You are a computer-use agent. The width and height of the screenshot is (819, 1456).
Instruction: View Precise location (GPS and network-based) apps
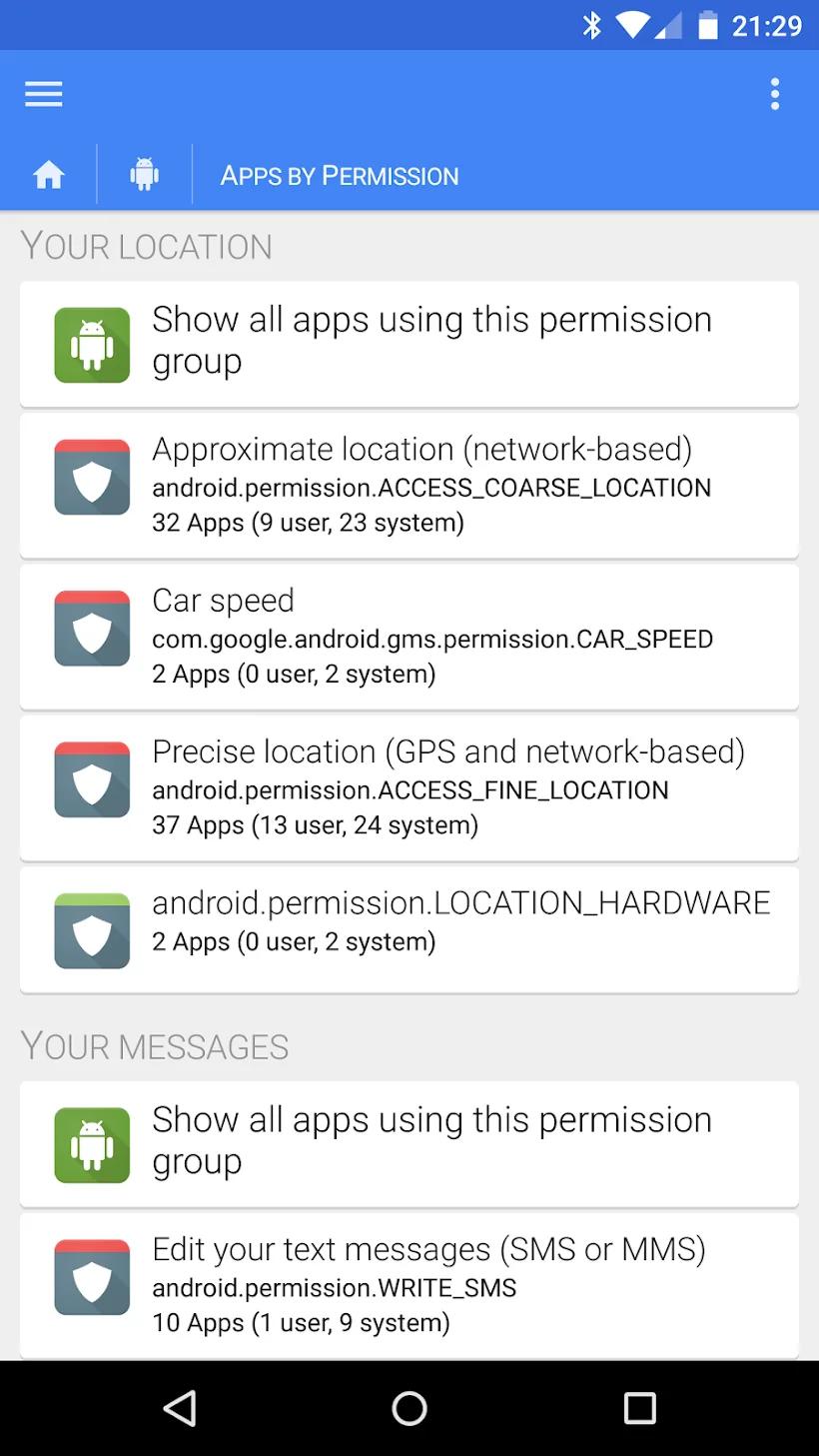[x=409, y=787]
